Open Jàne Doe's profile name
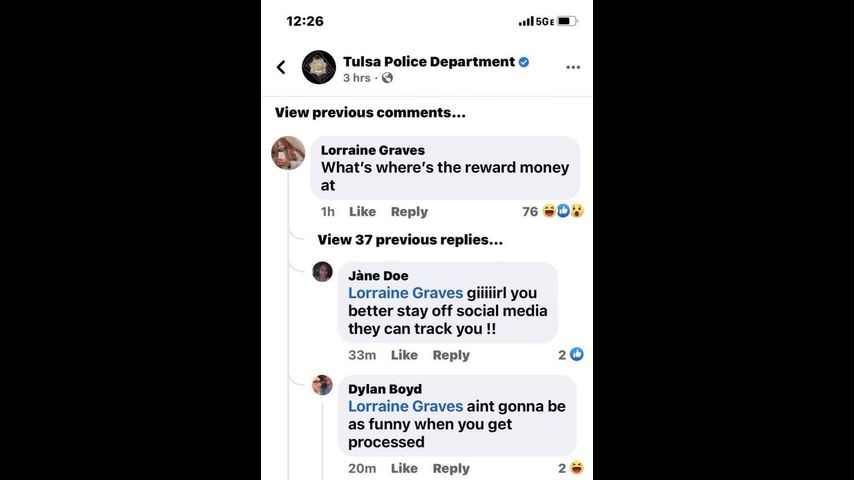 click(x=378, y=276)
